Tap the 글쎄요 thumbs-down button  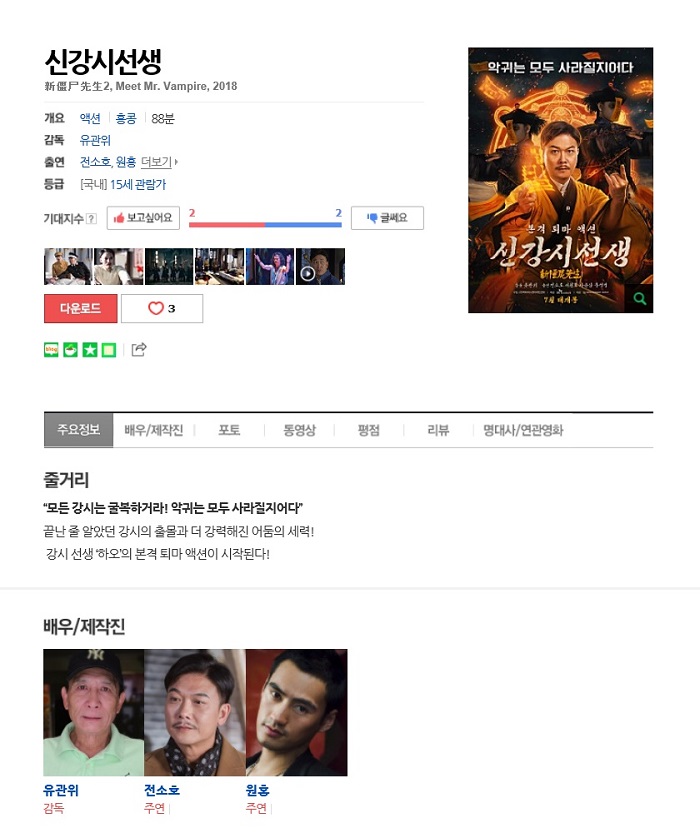387,218
